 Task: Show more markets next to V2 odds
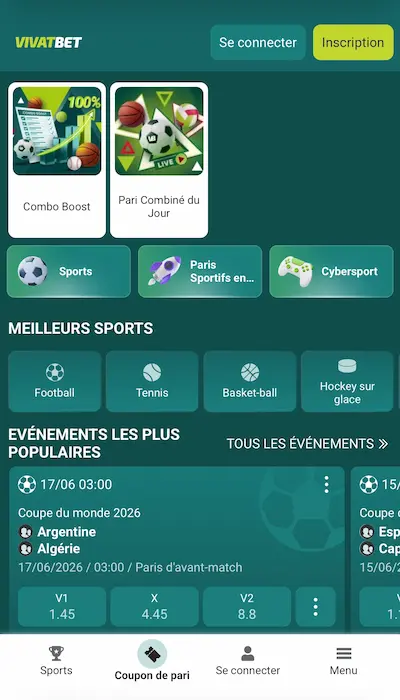[x=316, y=607]
